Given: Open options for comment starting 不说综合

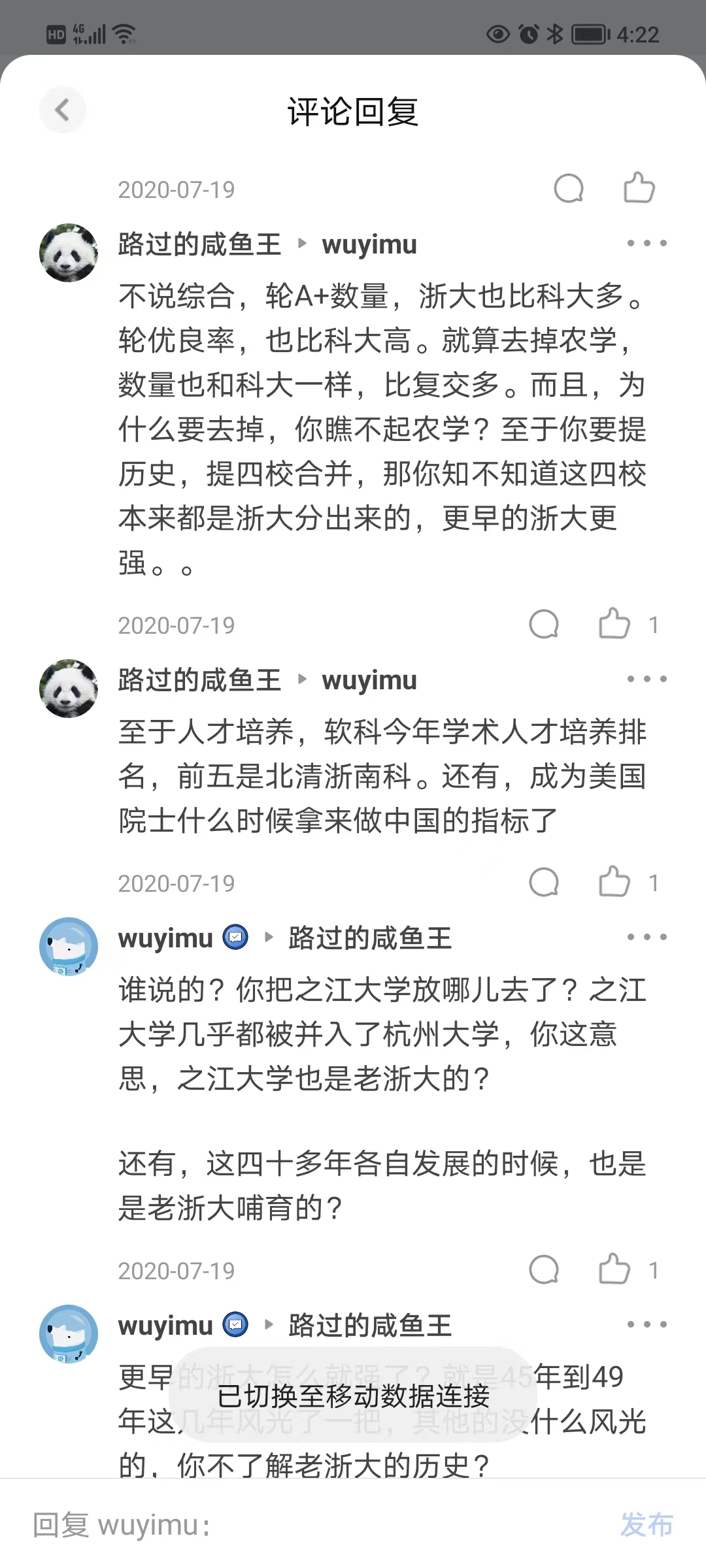Looking at the screenshot, I should [647, 244].
